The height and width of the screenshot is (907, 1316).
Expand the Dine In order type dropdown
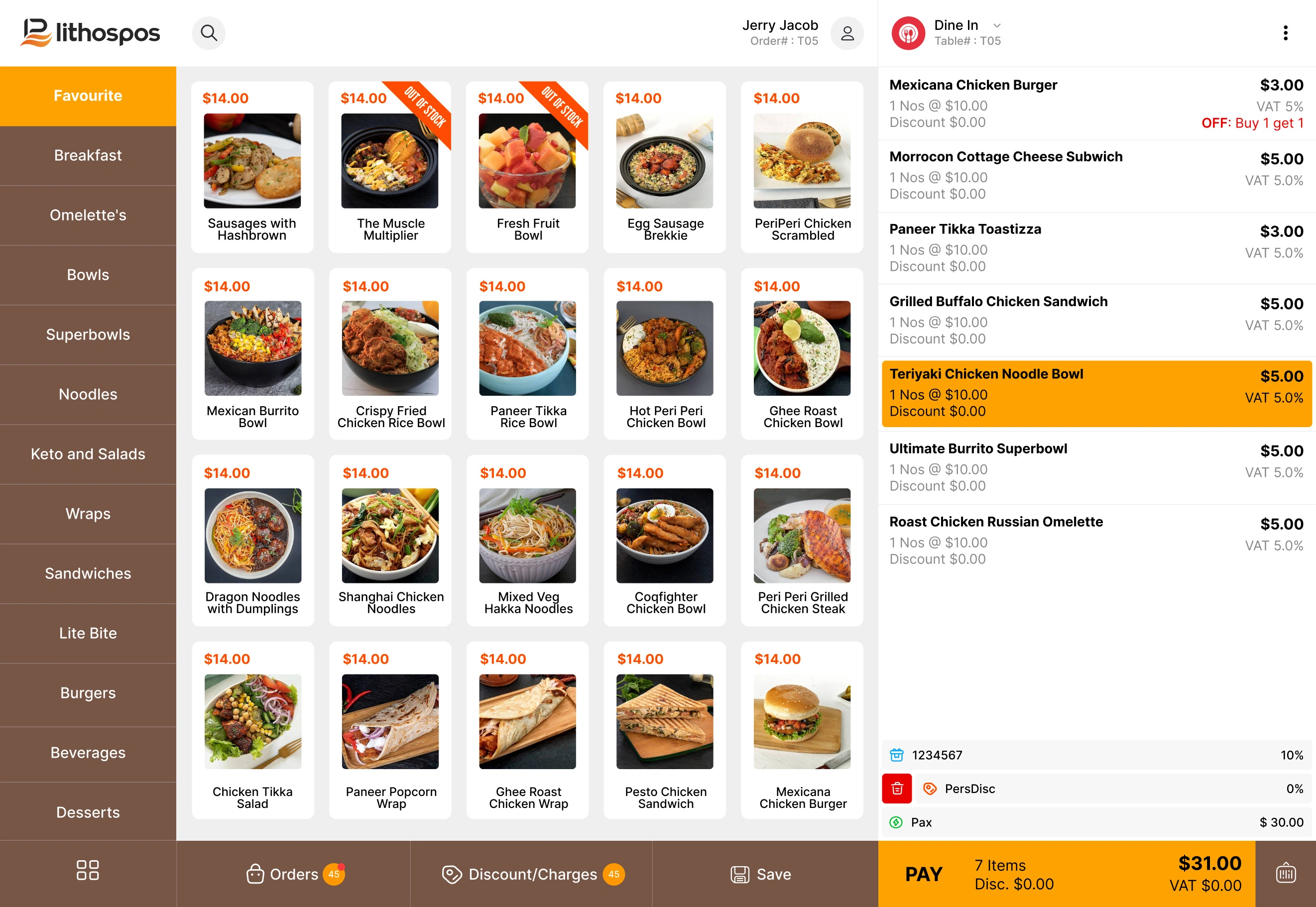pos(996,25)
